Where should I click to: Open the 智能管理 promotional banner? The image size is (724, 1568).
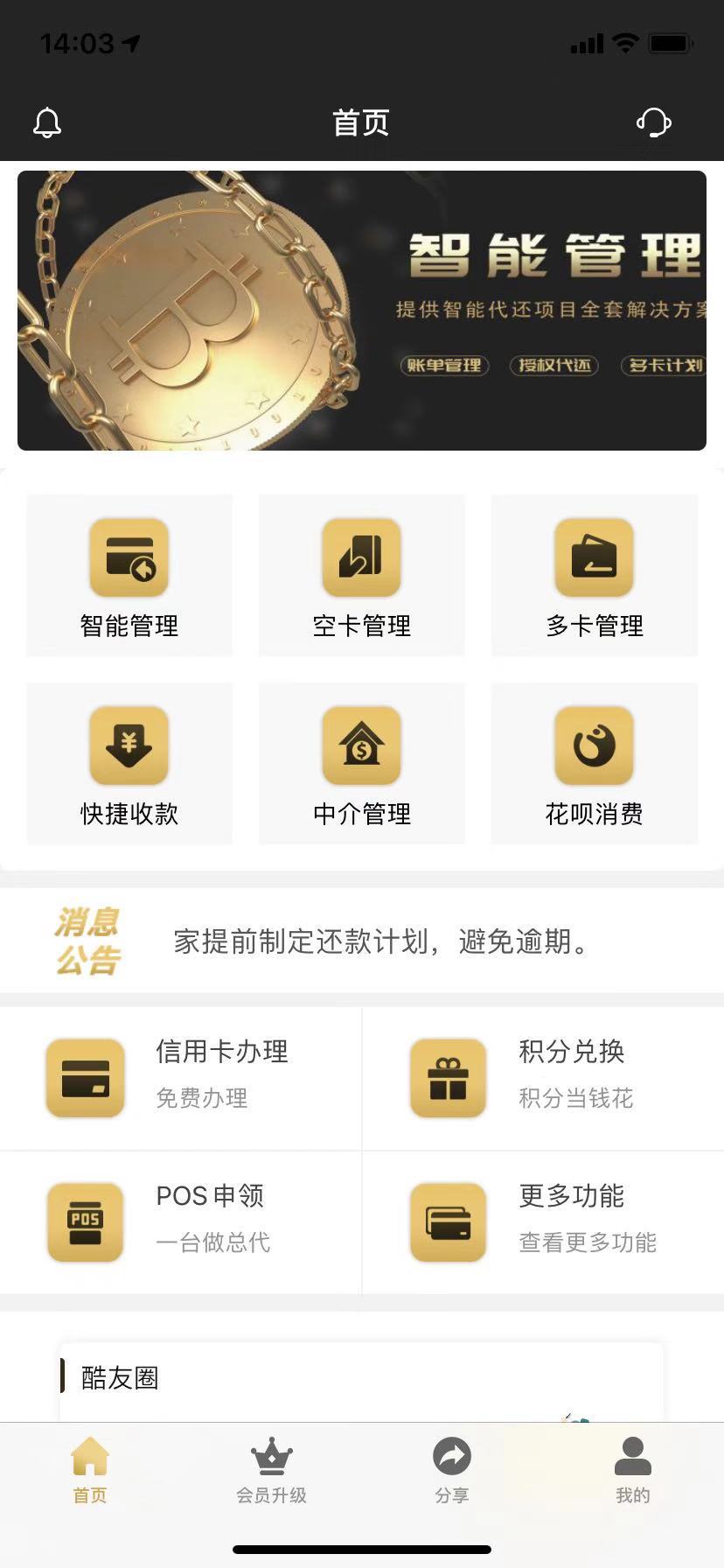(x=362, y=311)
